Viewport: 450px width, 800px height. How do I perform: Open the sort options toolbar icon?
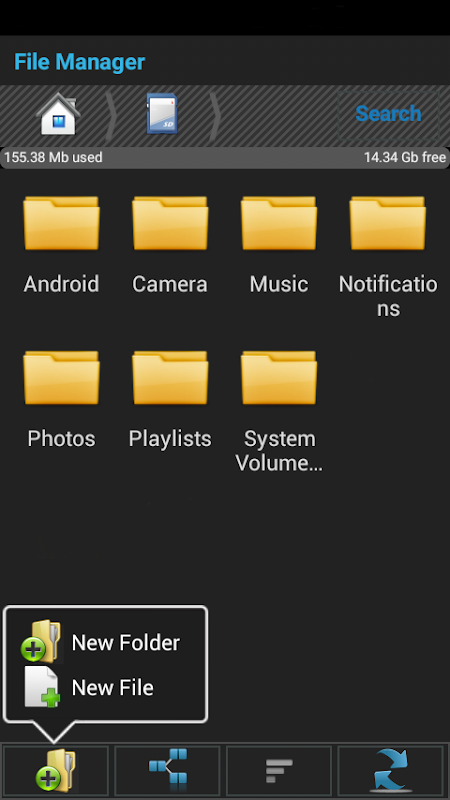[x=279, y=770]
